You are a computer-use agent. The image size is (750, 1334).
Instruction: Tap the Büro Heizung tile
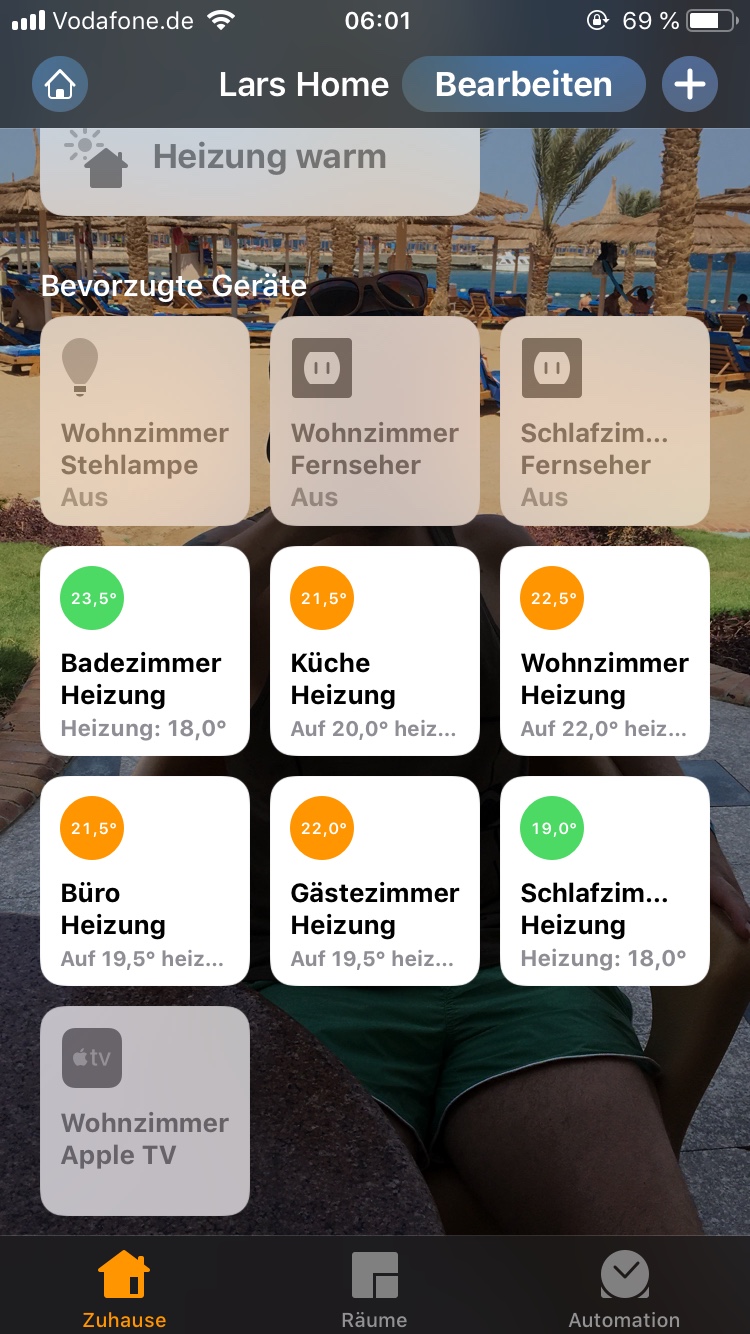145,881
